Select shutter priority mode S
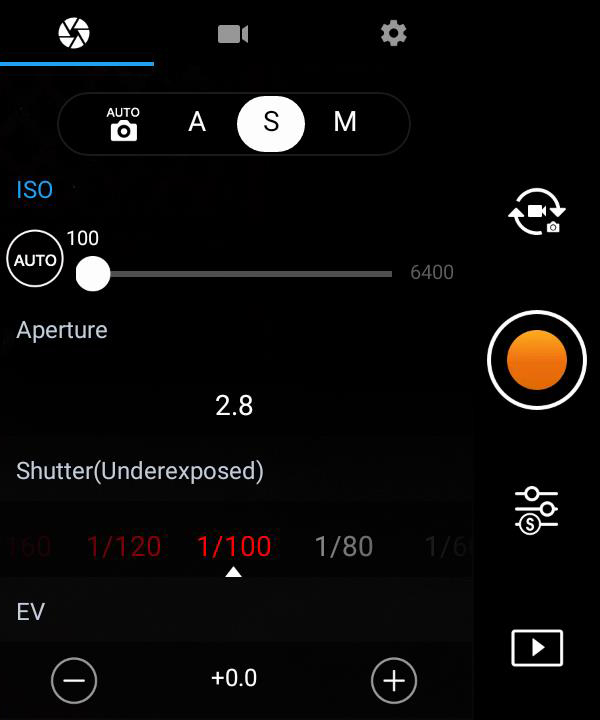This screenshot has width=600, height=720. [270, 123]
